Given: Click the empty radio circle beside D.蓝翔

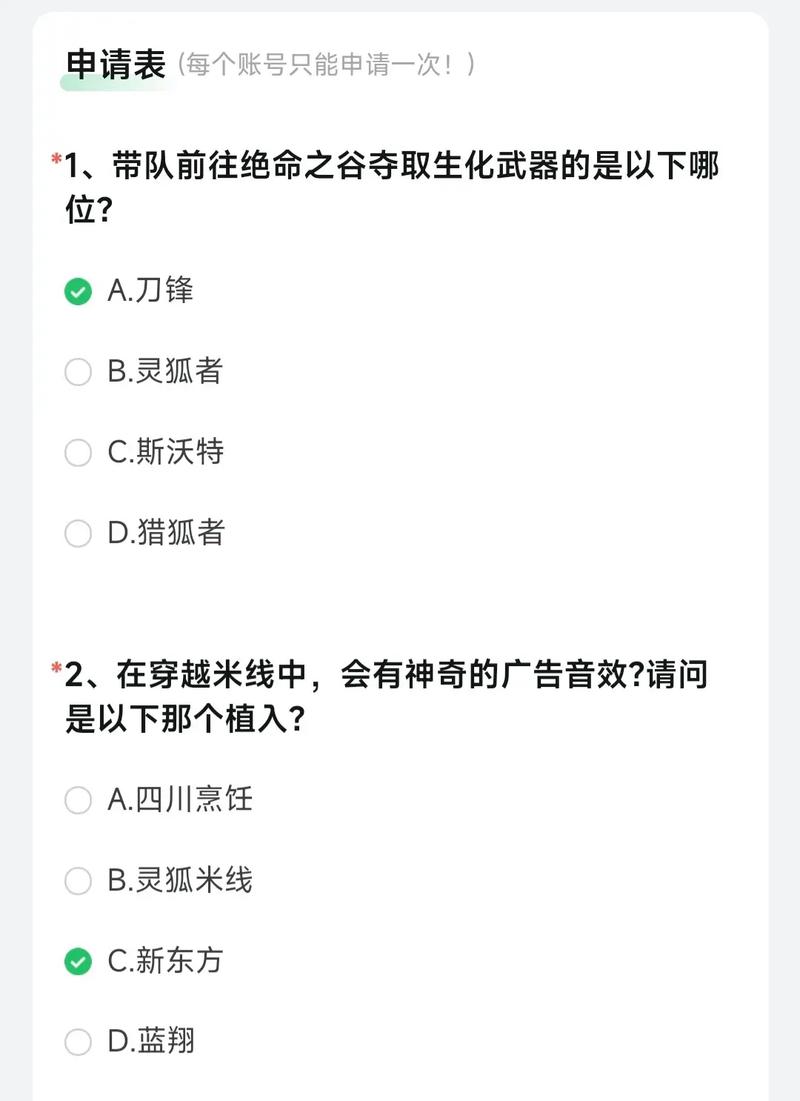Looking at the screenshot, I should (77, 1042).
